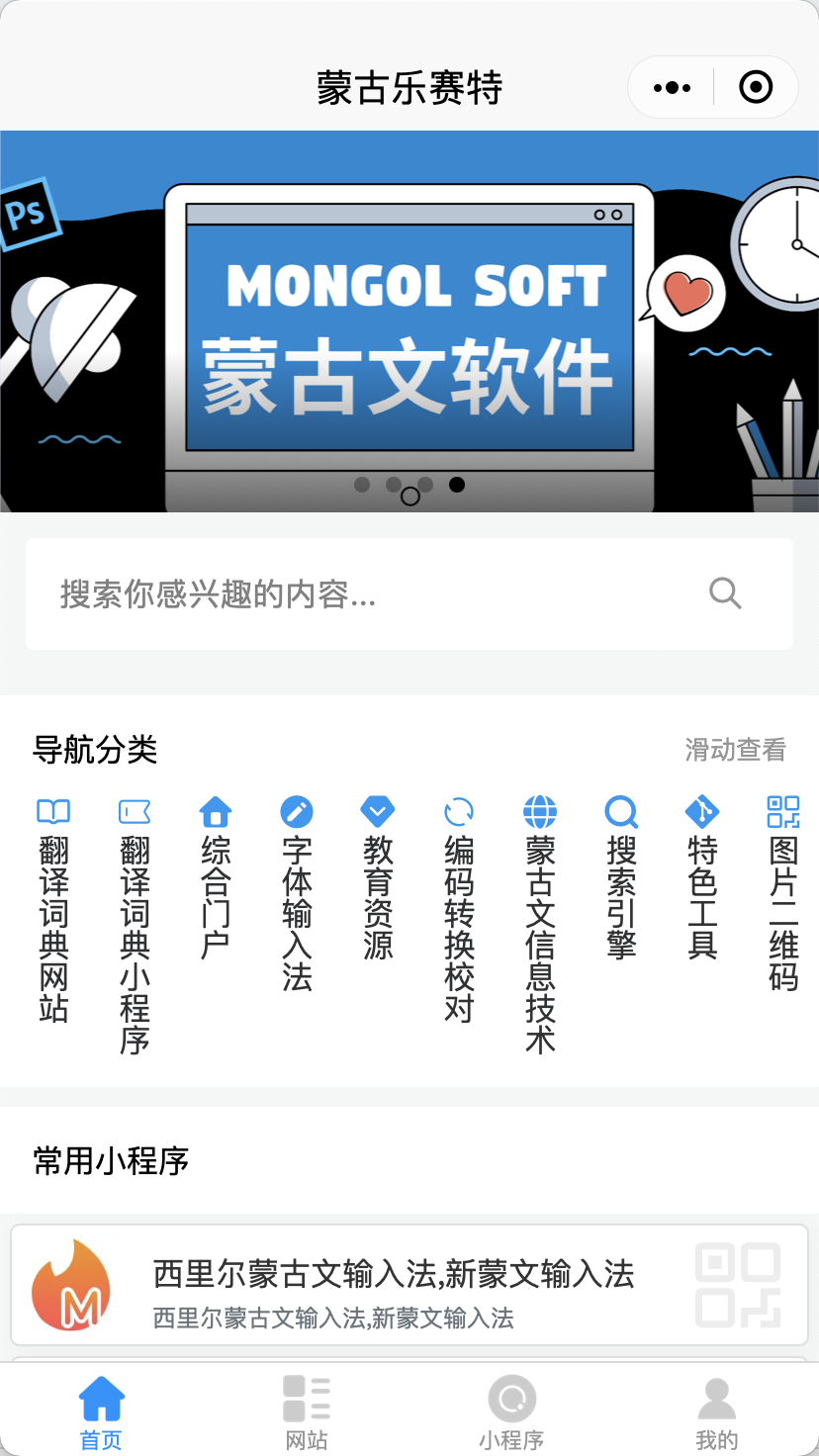The width and height of the screenshot is (819, 1456).
Task: Select the 蒙古文信息技术 category
Action: click(x=540, y=925)
